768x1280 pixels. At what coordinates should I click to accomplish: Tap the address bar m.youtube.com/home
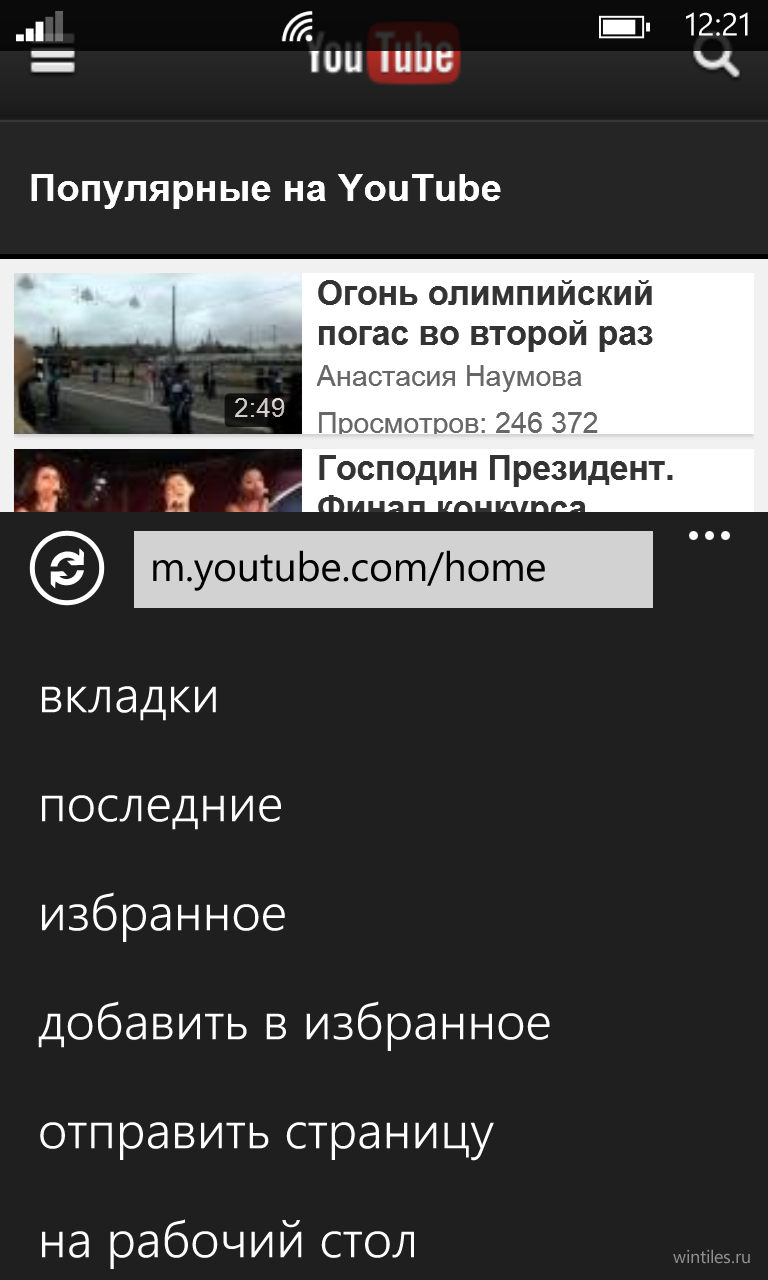(x=393, y=569)
